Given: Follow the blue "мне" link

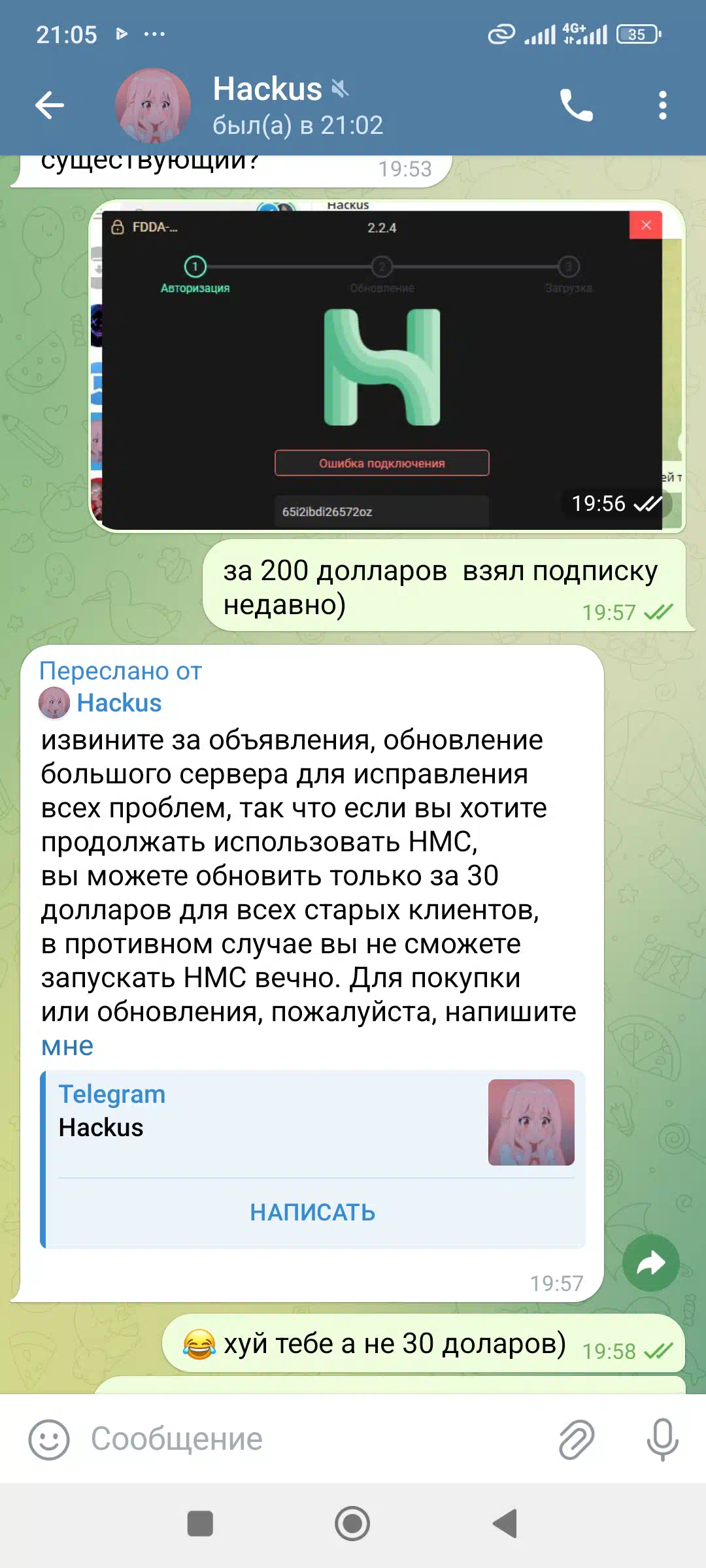Looking at the screenshot, I should click(x=67, y=1046).
